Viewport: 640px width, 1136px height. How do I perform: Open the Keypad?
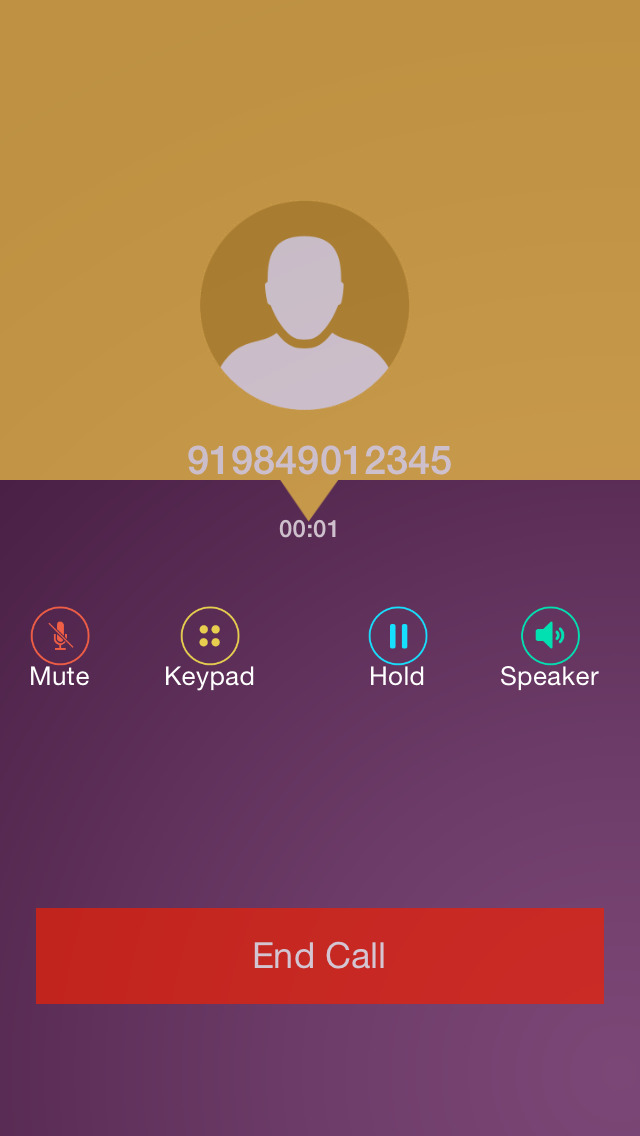[x=210, y=635]
